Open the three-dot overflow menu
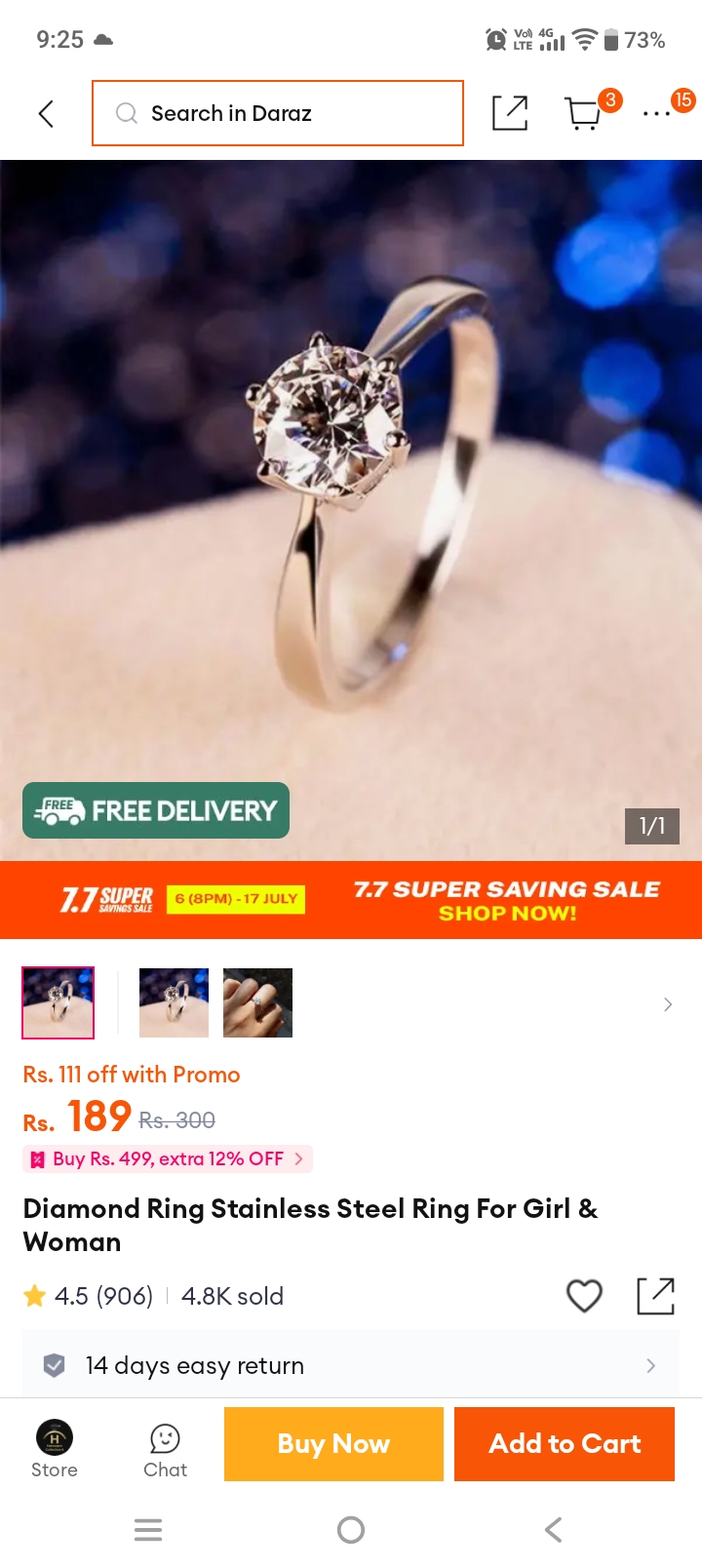Screen dimensions: 702x1568 658,113
